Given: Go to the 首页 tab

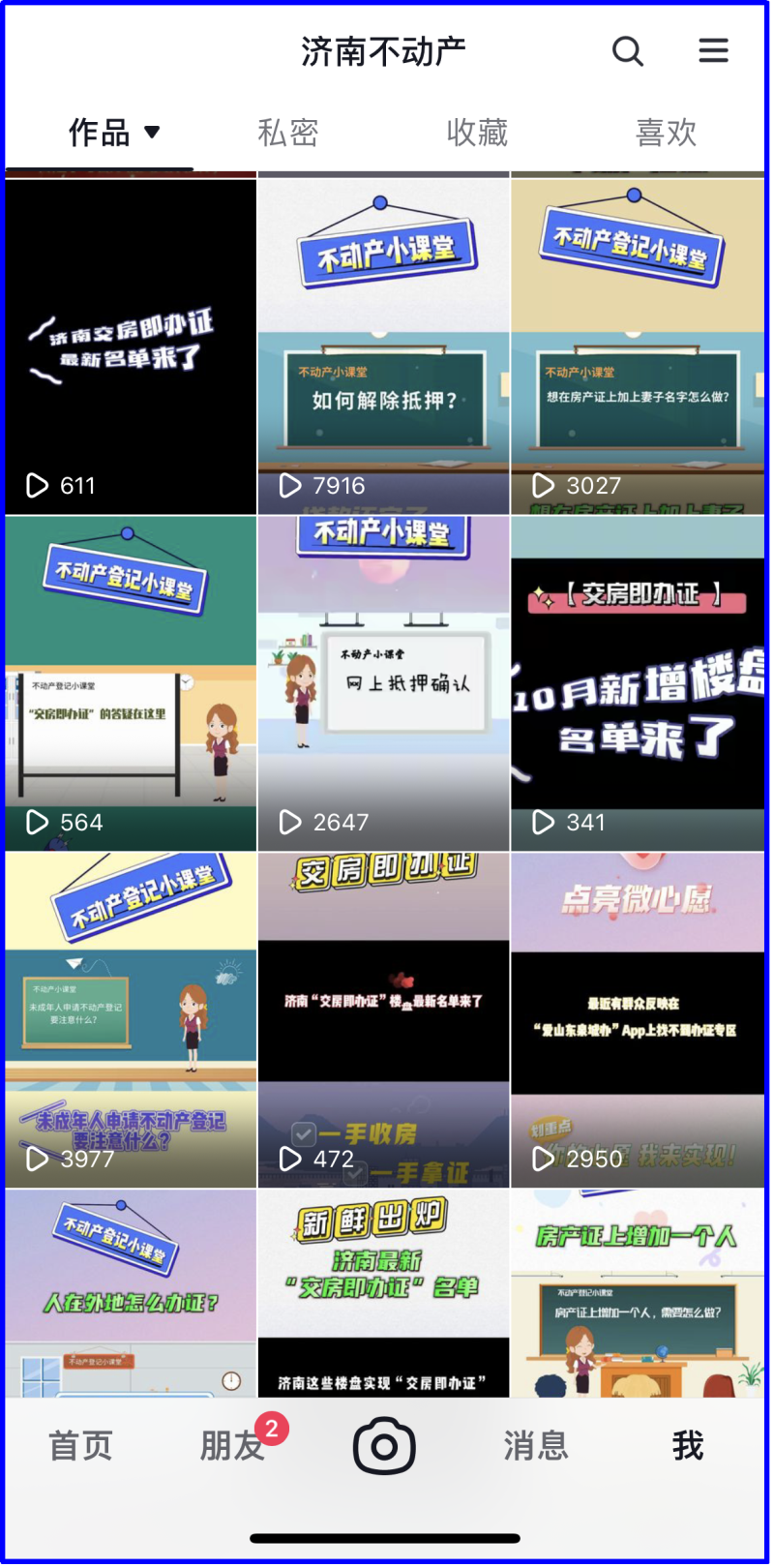Looking at the screenshot, I should point(81,1446).
